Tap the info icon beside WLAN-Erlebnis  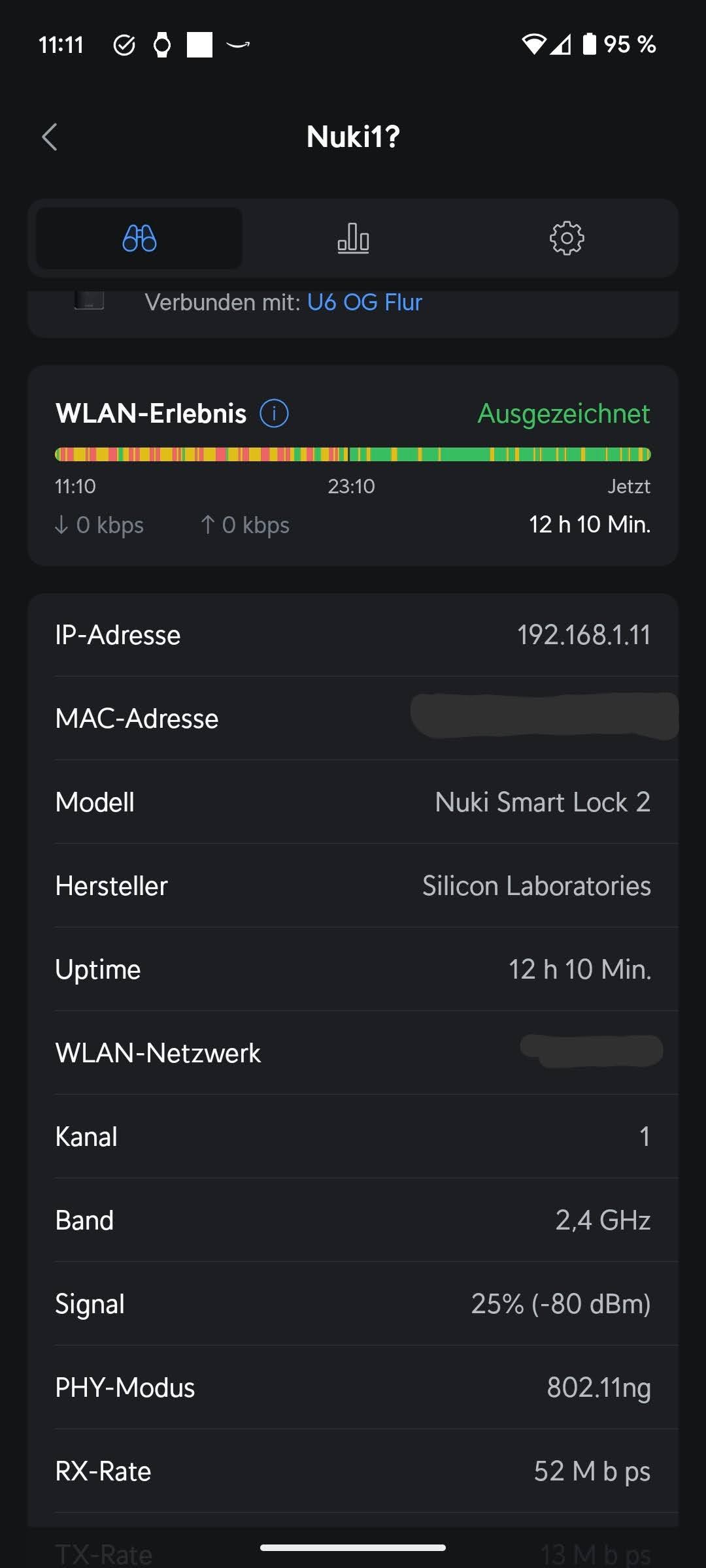click(274, 414)
